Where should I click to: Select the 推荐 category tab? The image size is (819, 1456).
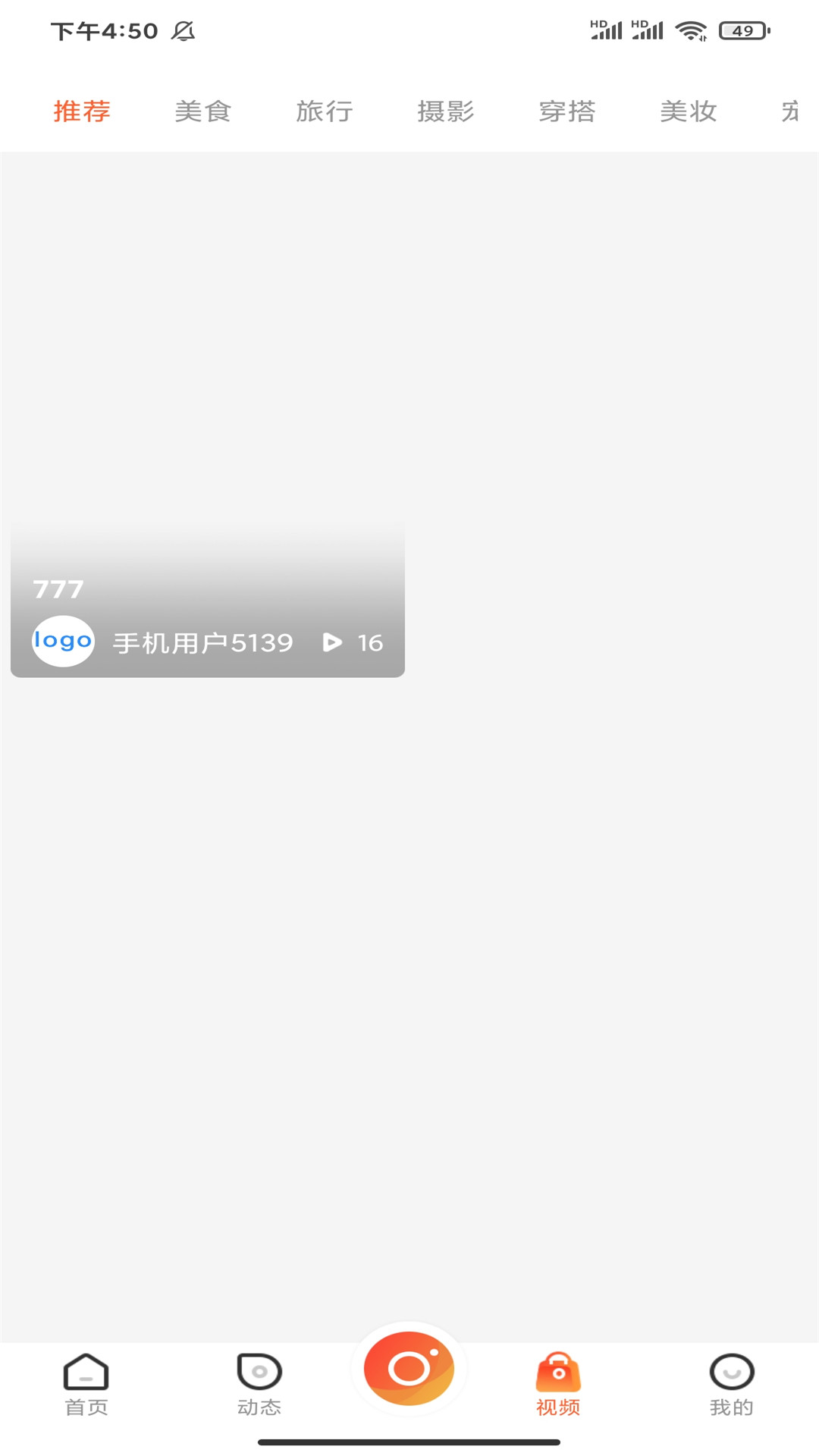click(82, 111)
